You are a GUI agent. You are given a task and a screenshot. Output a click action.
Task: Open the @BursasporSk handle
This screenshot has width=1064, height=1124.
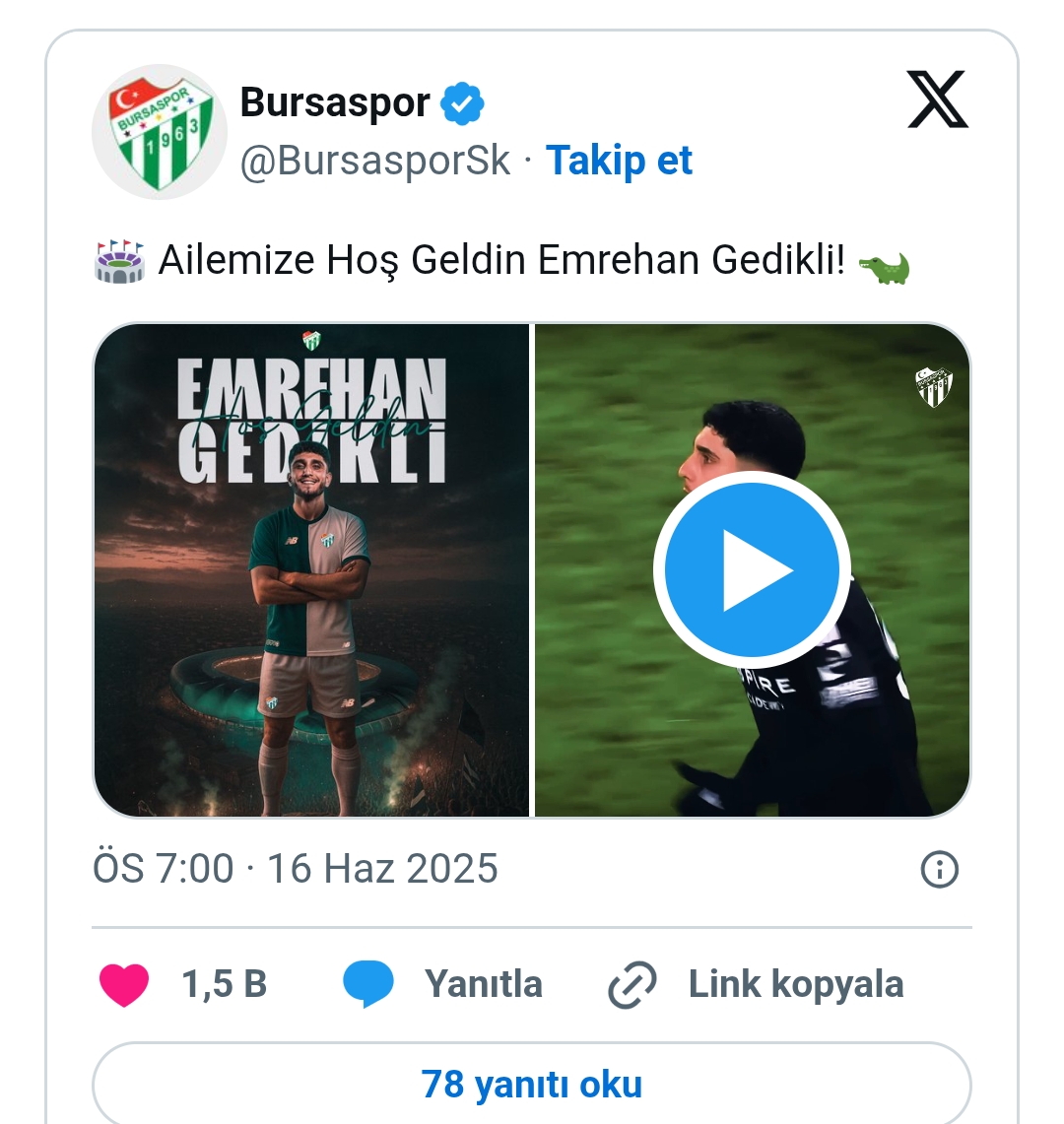coord(375,161)
